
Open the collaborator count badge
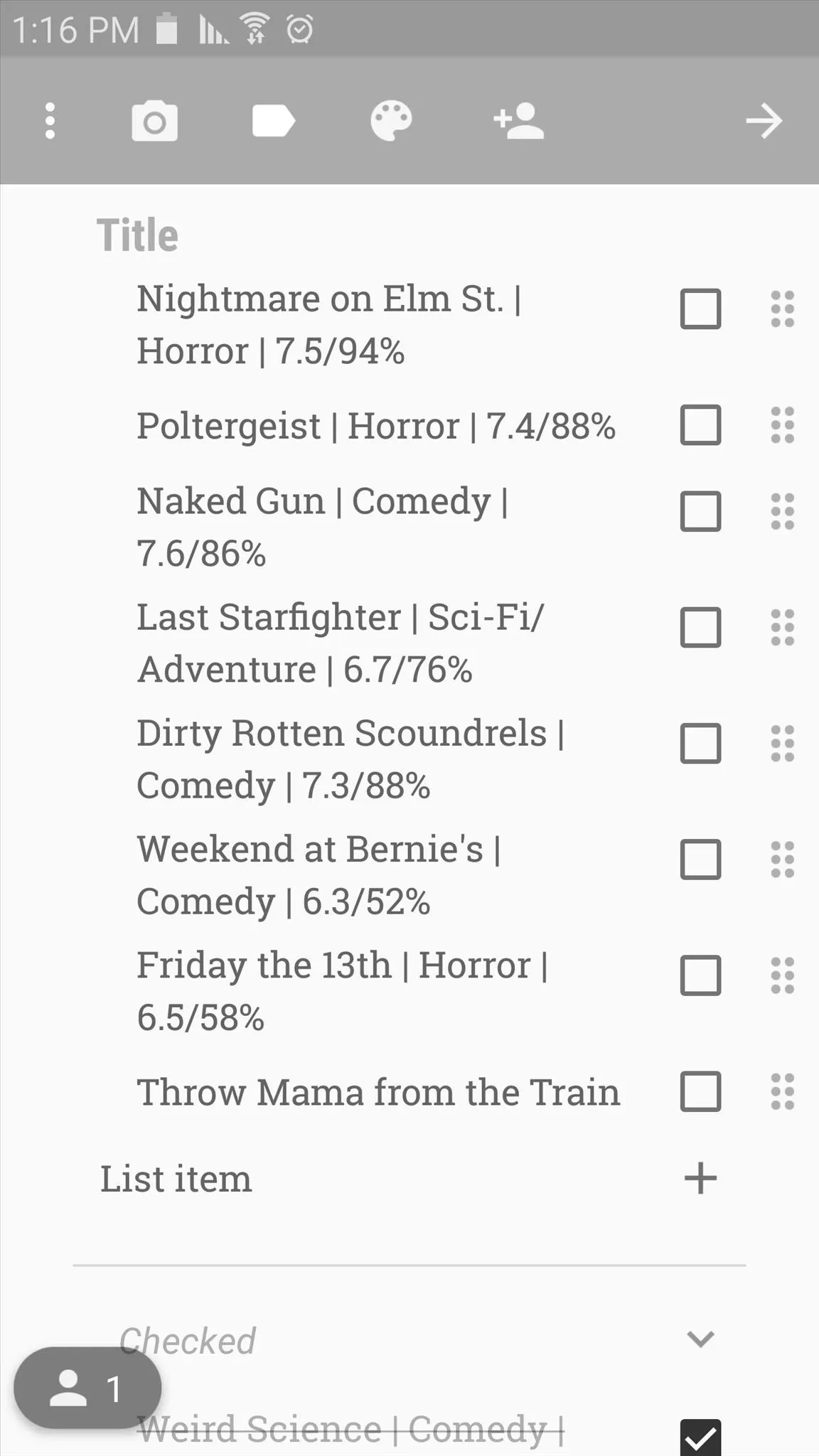[87, 1388]
